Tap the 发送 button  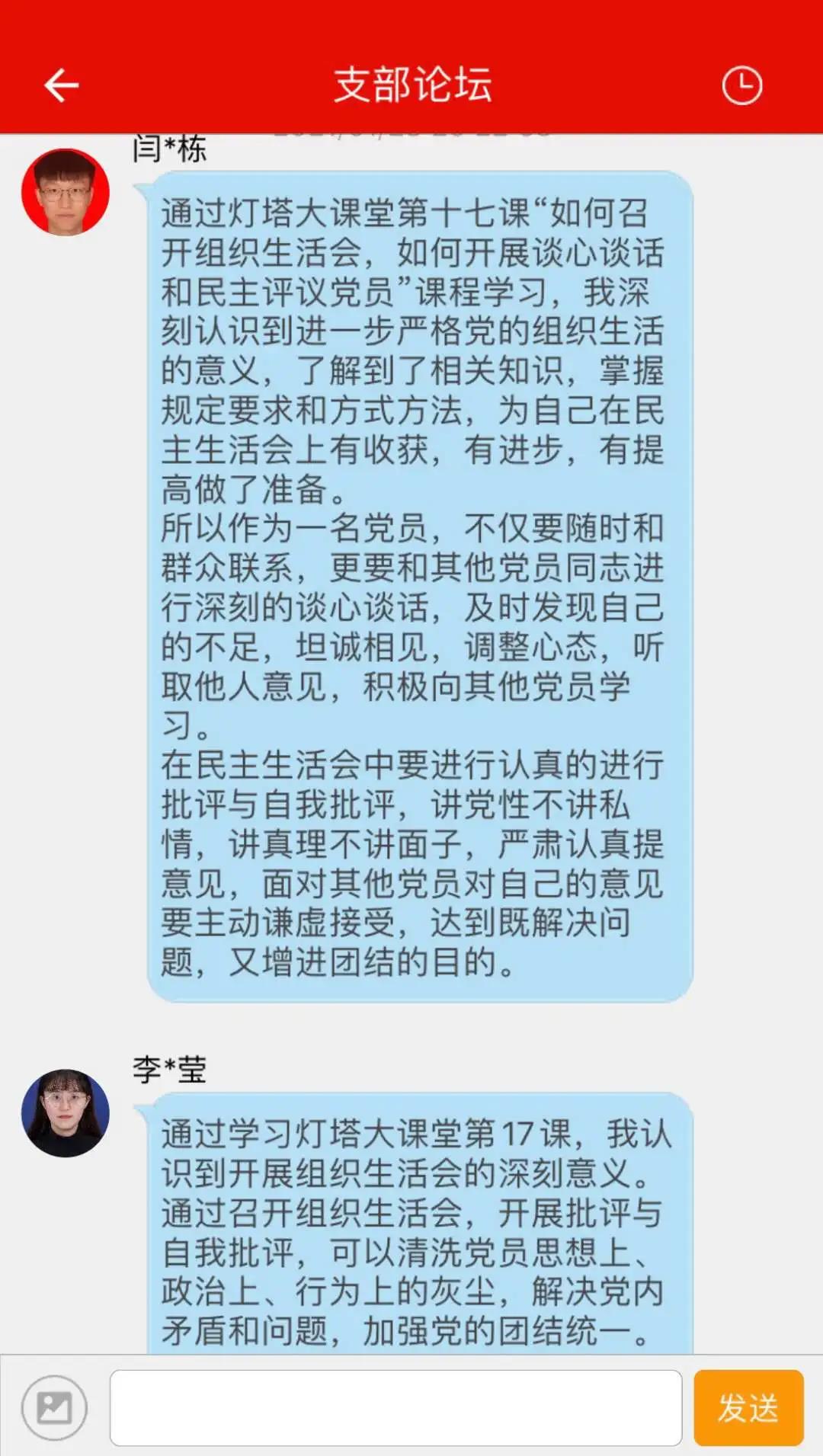point(748,1407)
